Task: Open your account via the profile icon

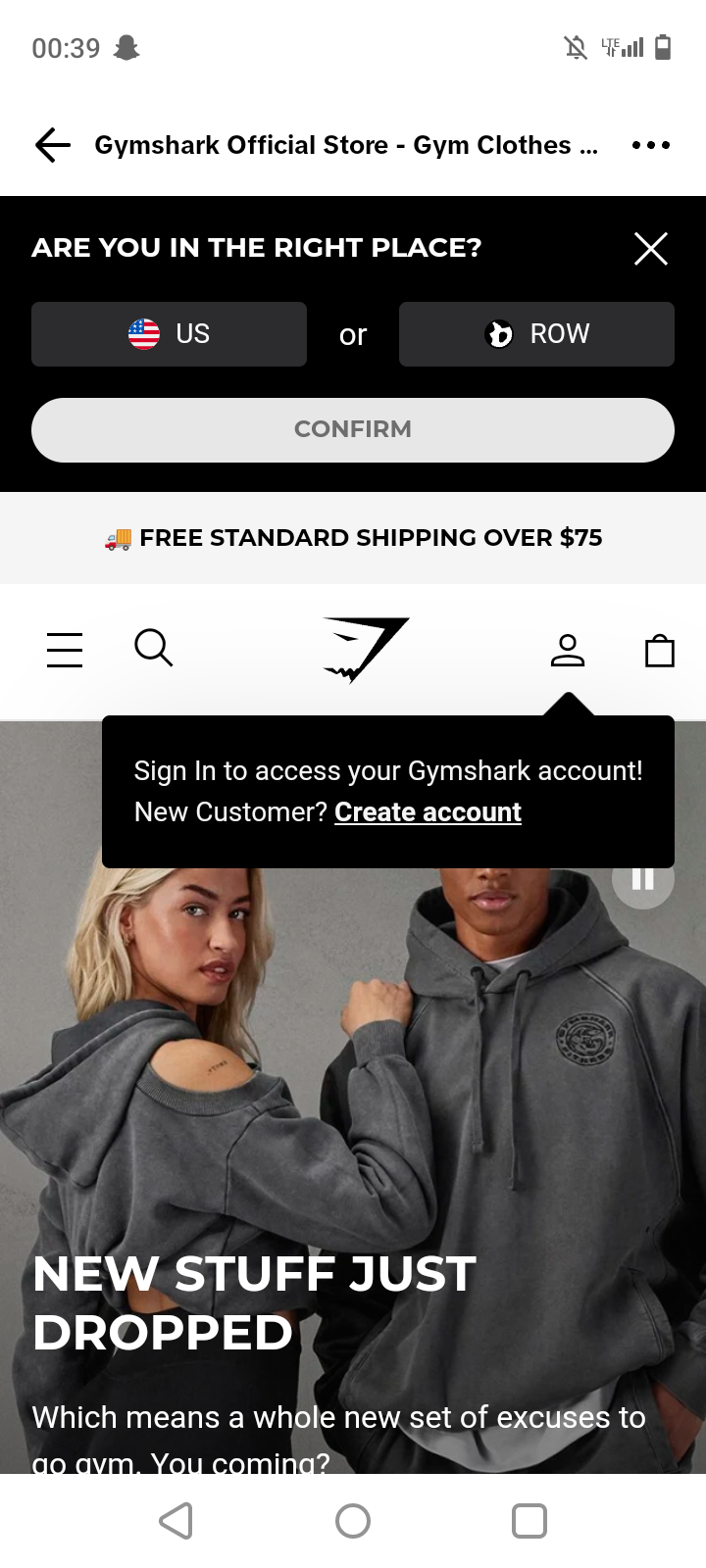Action: [569, 650]
